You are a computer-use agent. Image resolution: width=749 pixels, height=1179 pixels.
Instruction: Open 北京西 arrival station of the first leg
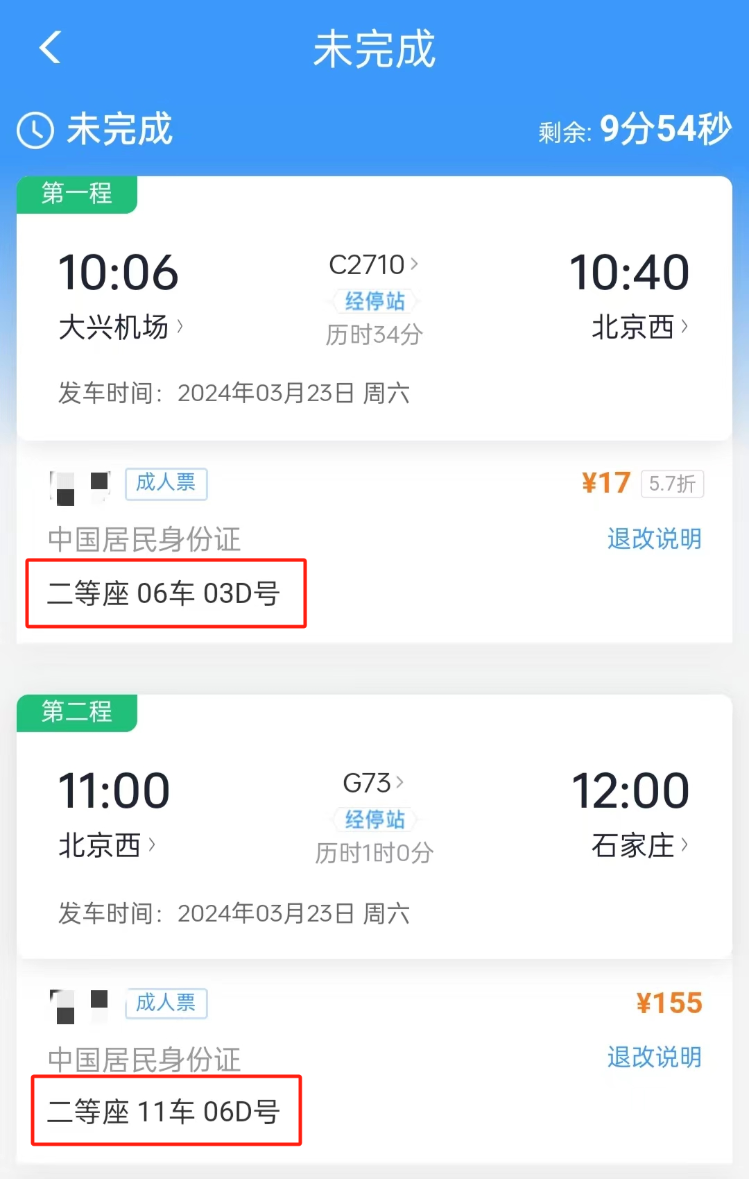[640, 327]
